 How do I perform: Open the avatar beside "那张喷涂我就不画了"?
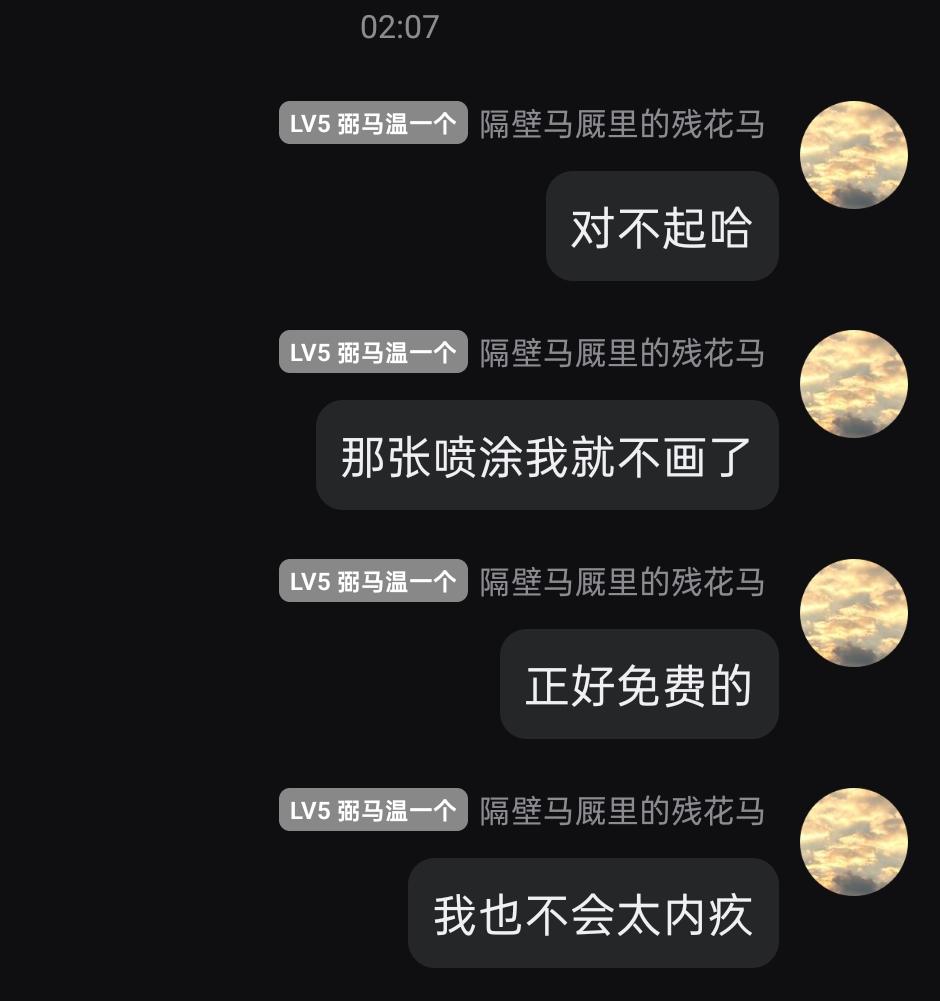pos(855,383)
